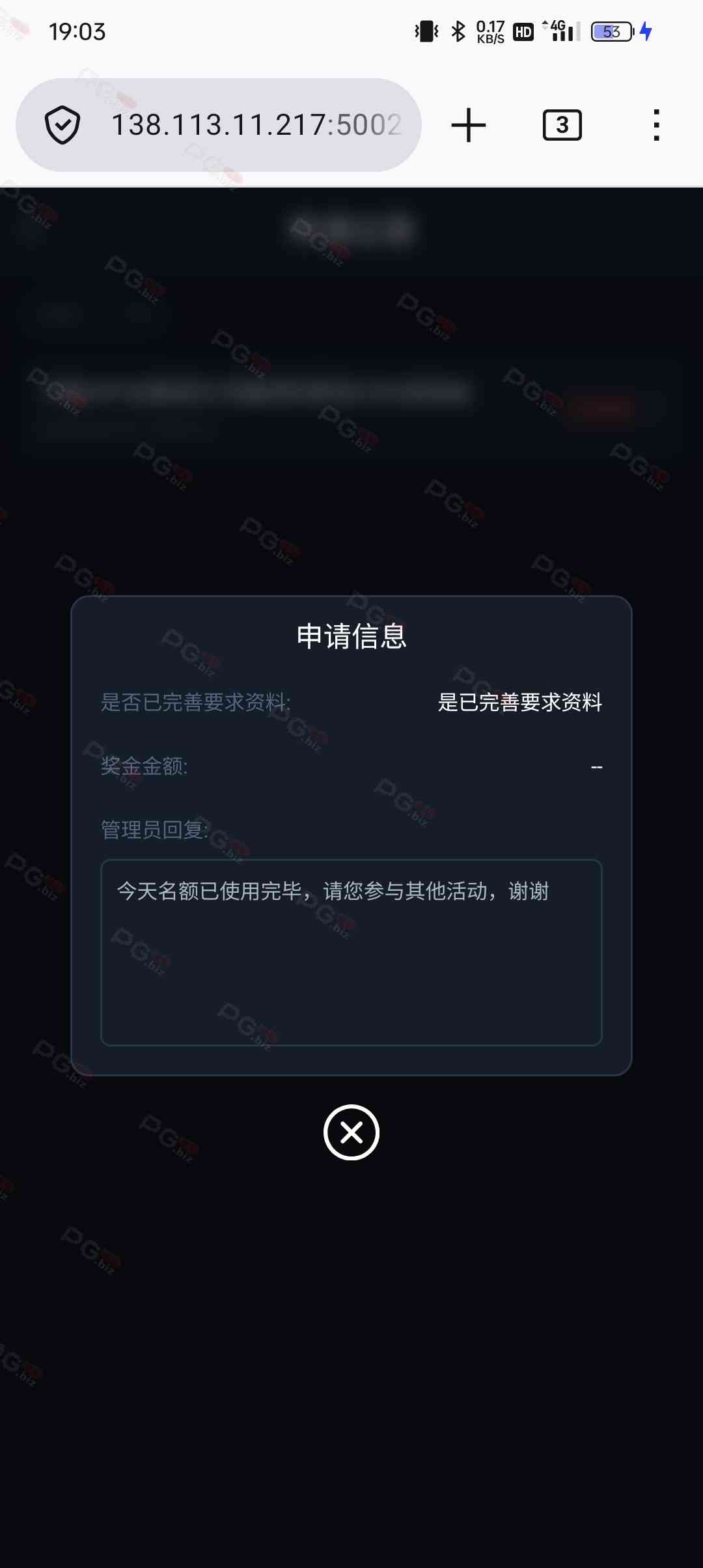View site security info shield

pyautogui.click(x=62, y=125)
